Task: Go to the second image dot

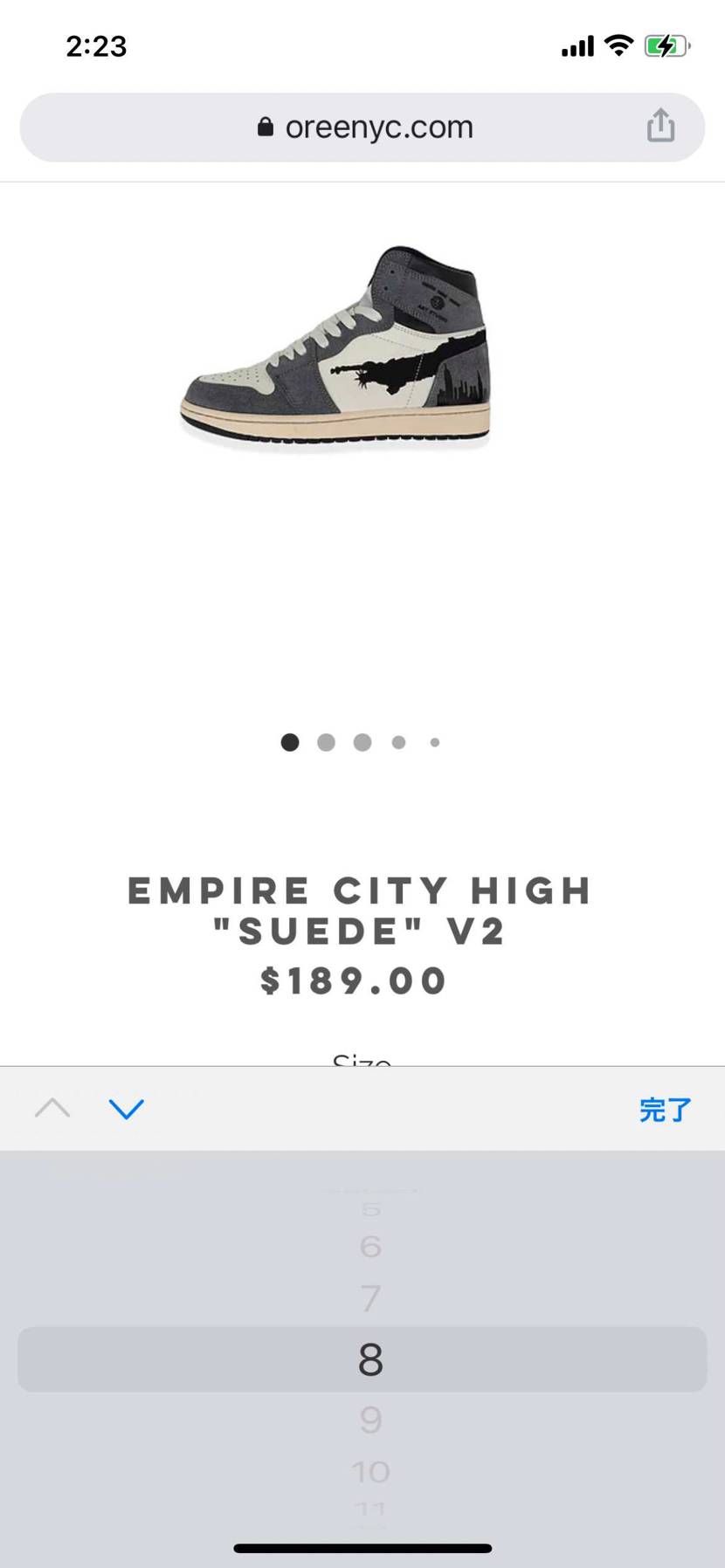Action: (326, 742)
